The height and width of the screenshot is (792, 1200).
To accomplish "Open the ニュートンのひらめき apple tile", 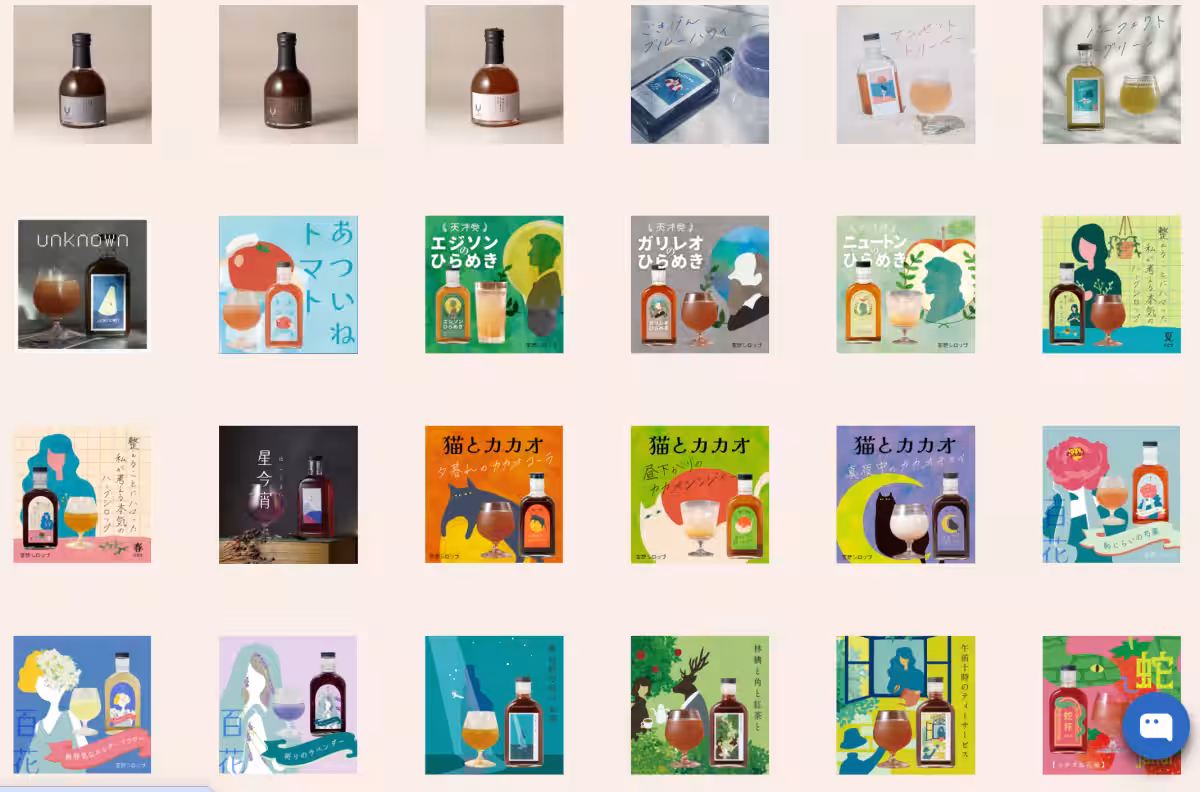I will [906, 285].
